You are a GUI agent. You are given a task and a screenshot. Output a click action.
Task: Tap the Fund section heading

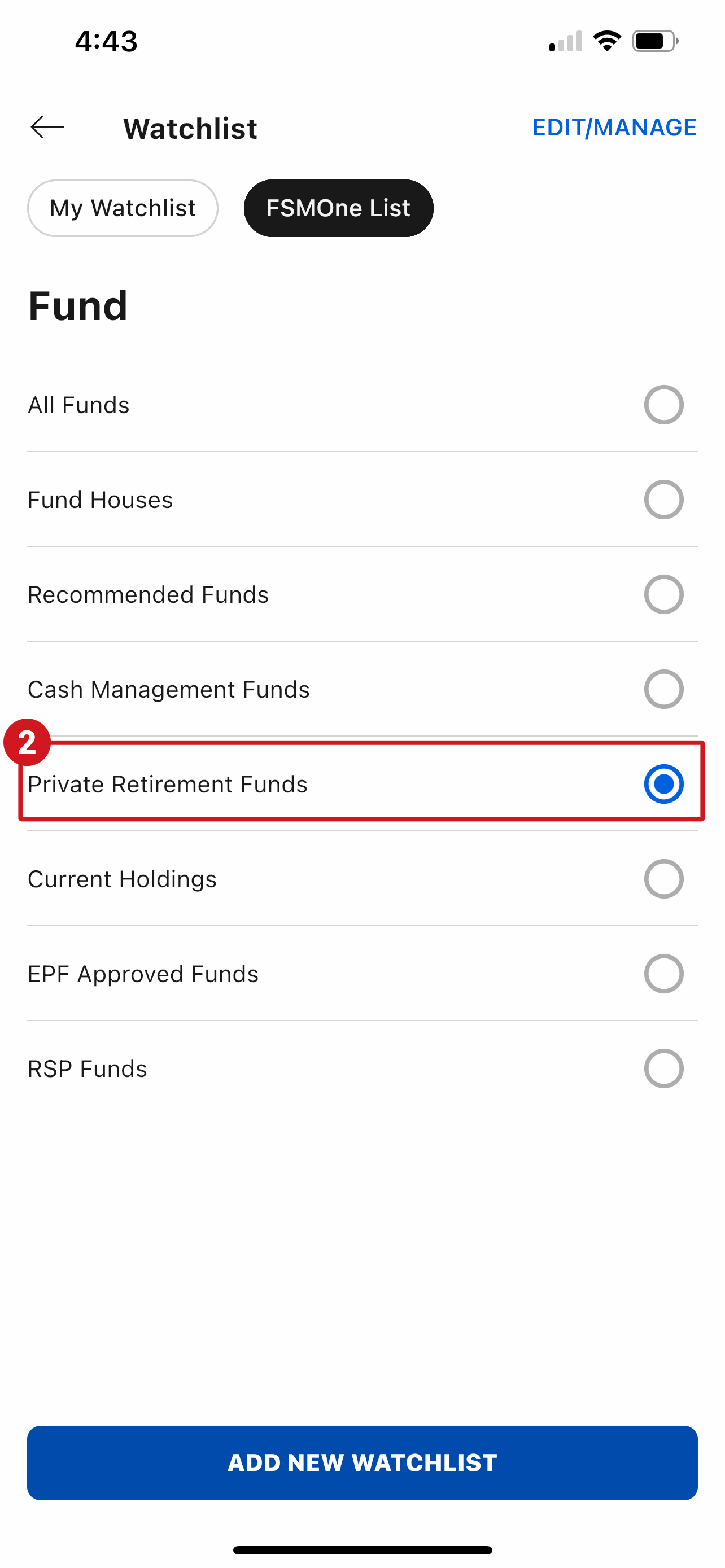(78, 306)
